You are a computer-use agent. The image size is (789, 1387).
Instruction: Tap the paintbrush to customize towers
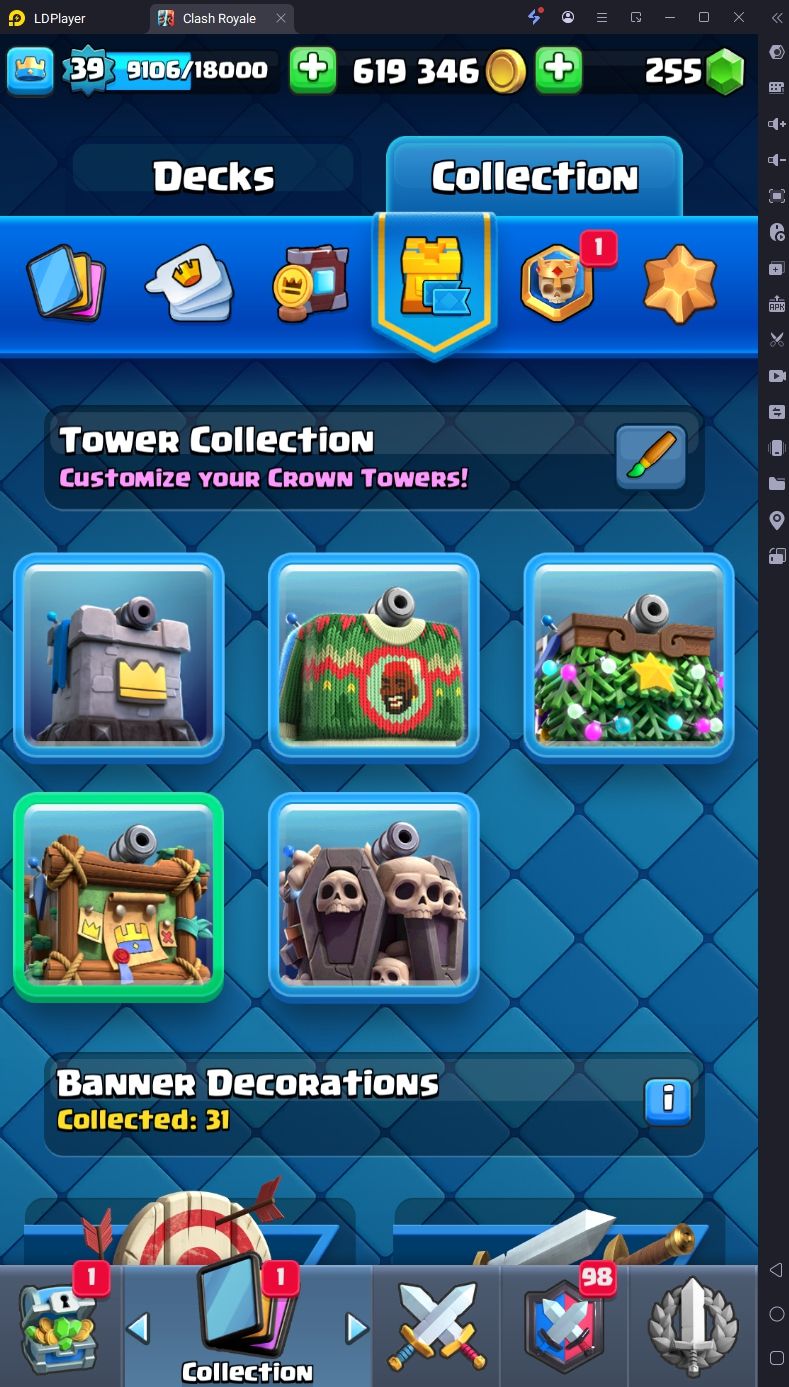[650, 458]
